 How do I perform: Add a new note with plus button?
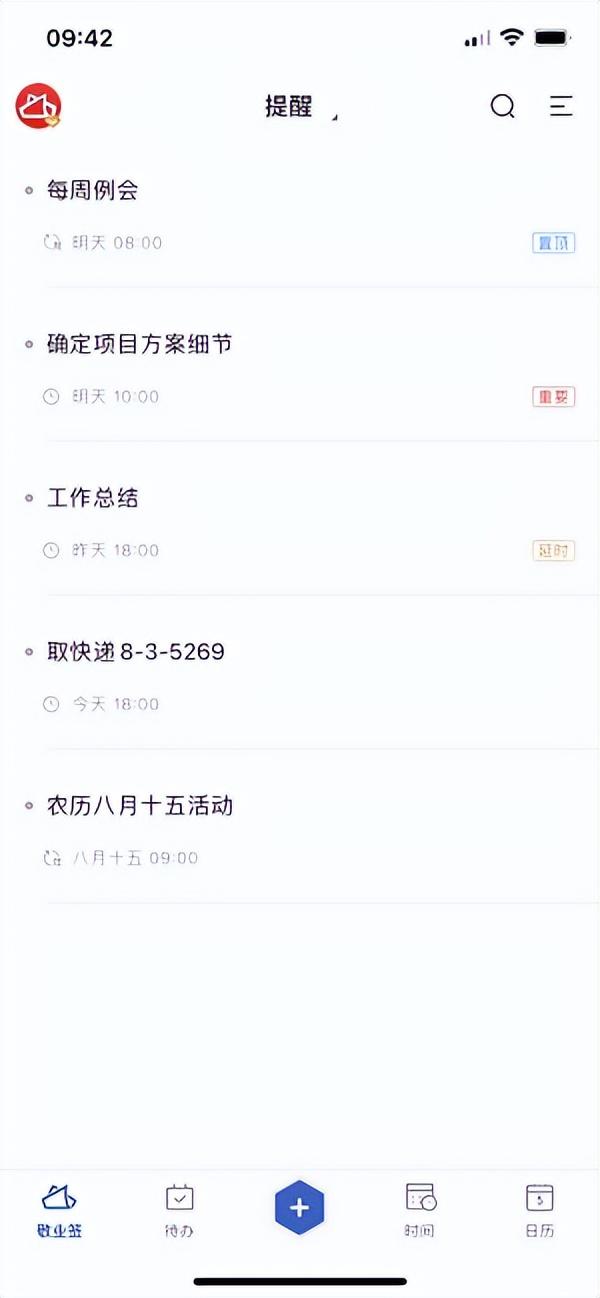299,1207
